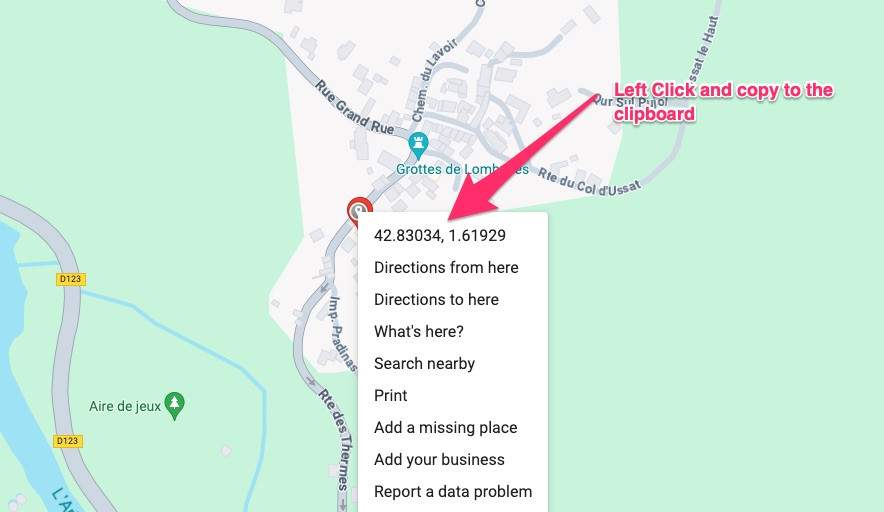Open Aire de jeux map marker
Screen dimensions: 884x512
tap(176, 405)
